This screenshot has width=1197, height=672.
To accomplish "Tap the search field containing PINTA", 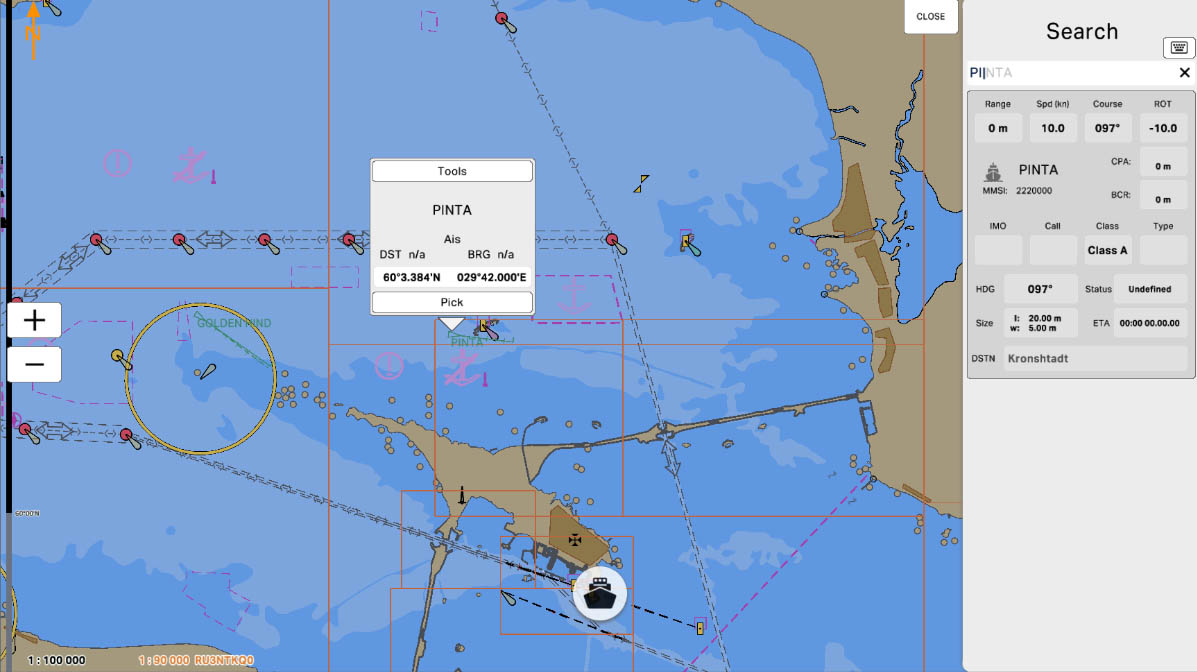I will [1070, 73].
